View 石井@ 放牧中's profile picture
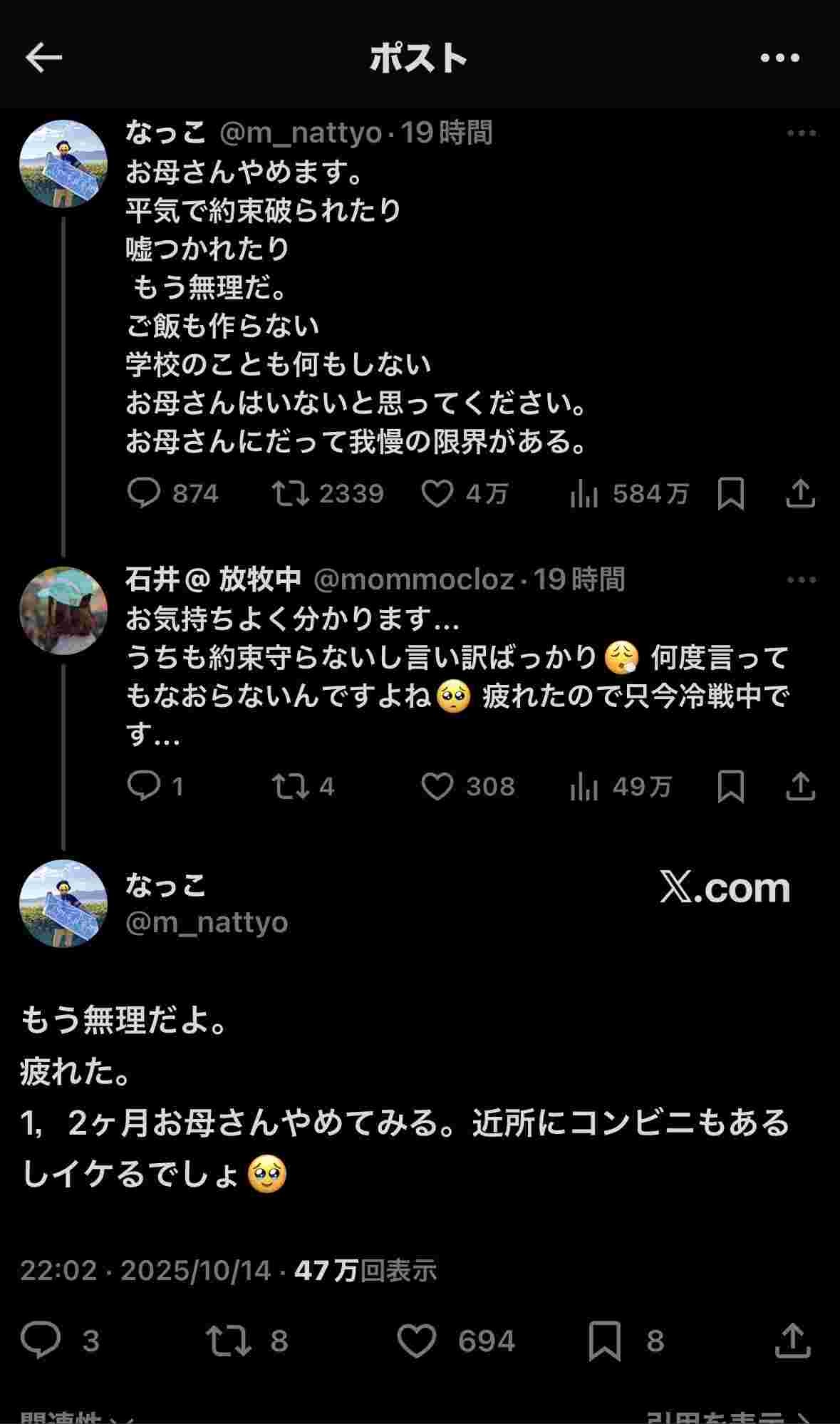Image resolution: width=840 pixels, height=1424 pixels. click(63, 611)
